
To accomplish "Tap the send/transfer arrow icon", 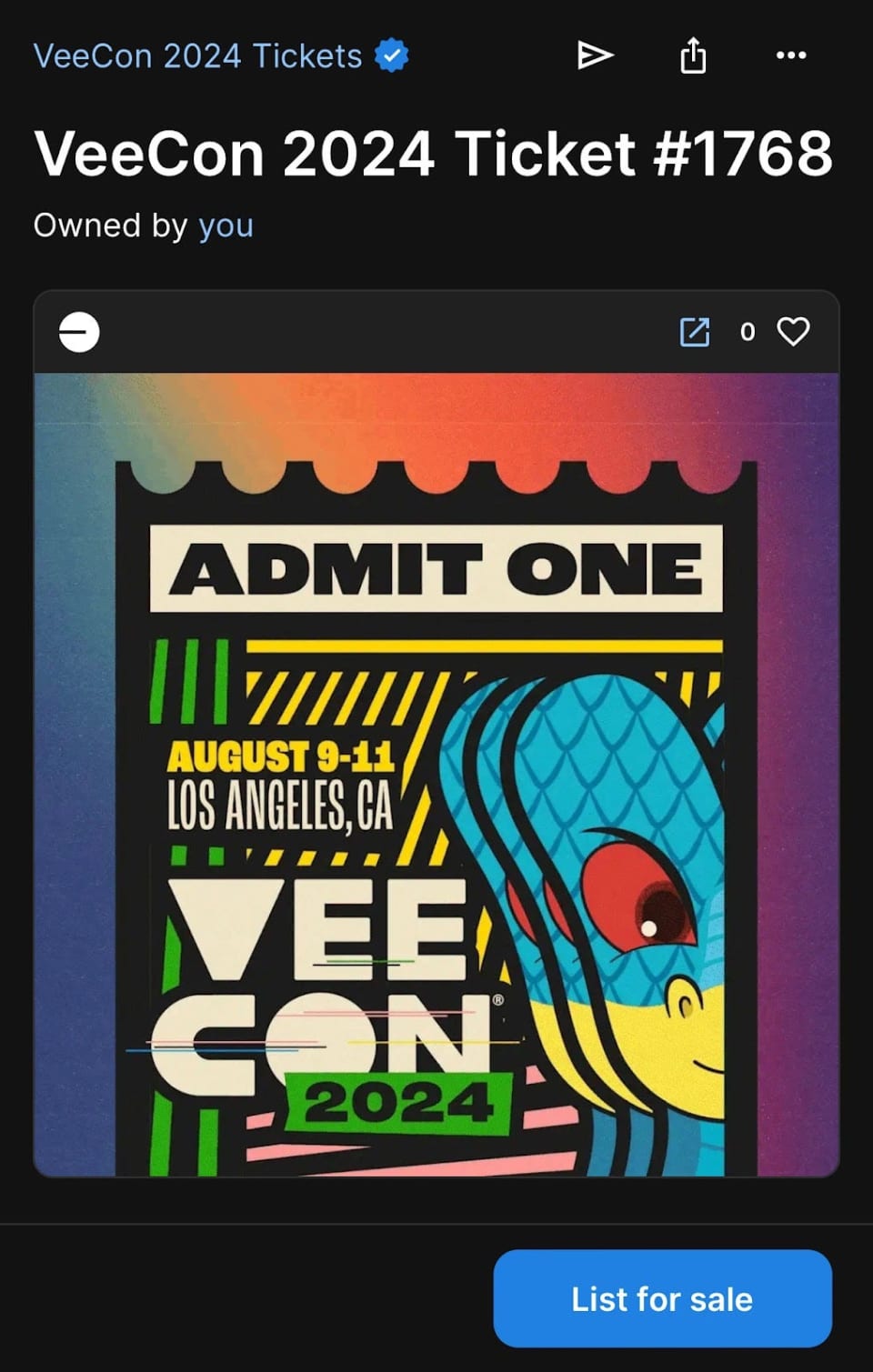I will pos(595,55).
